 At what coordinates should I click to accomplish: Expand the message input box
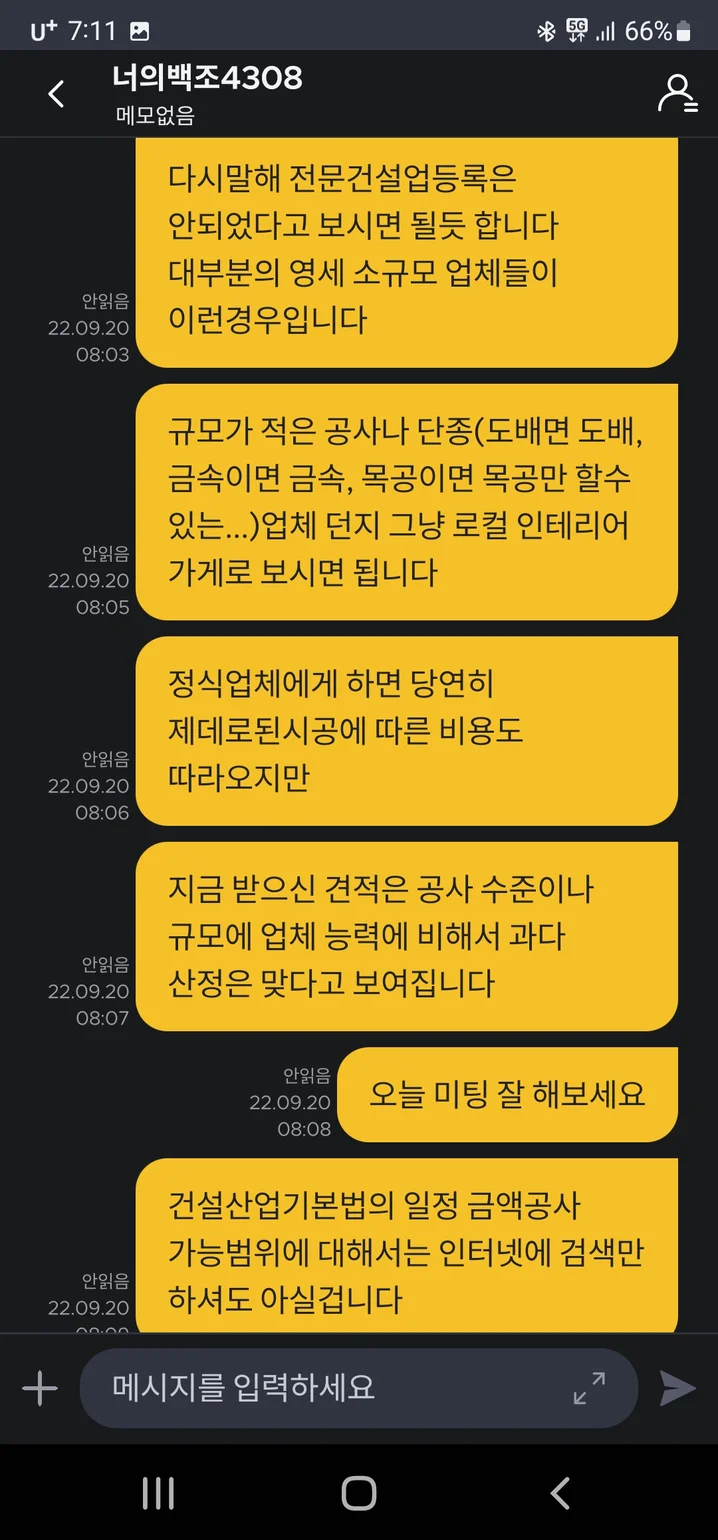tap(589, 1388)
